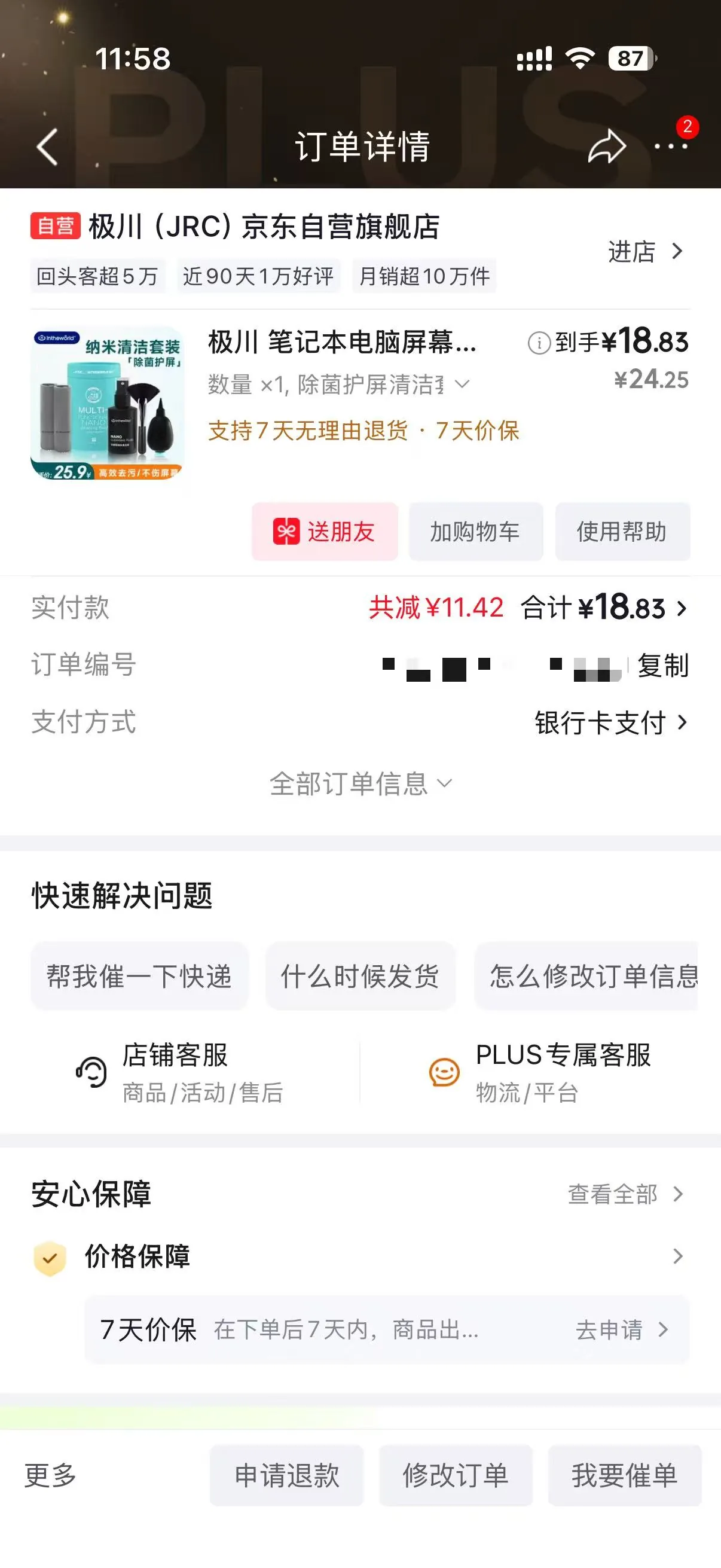Screen dimensions: 721x1568
Task: Open the three-dot overflow menu
Action: coord(671,146)
